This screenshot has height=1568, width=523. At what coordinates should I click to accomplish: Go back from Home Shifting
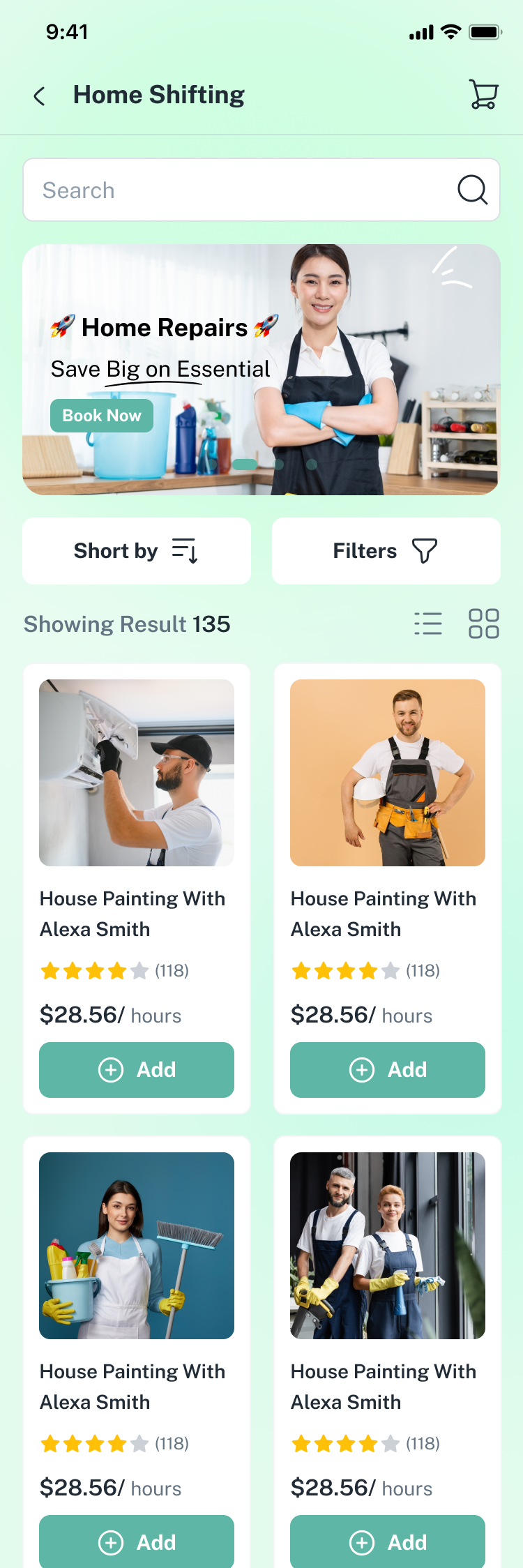[x=40, y=96]
